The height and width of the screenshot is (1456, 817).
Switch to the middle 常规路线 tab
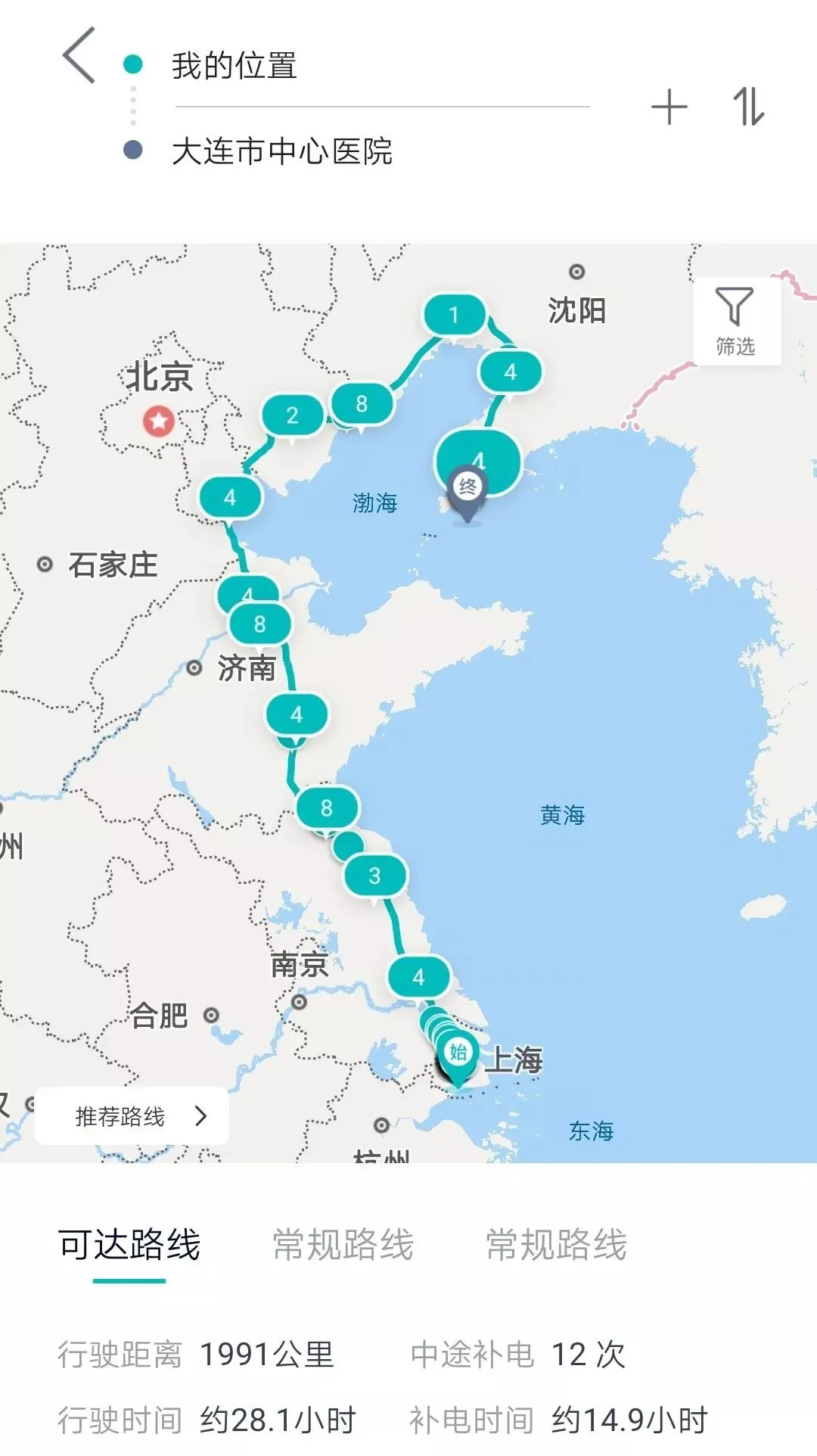point(343,1245)
